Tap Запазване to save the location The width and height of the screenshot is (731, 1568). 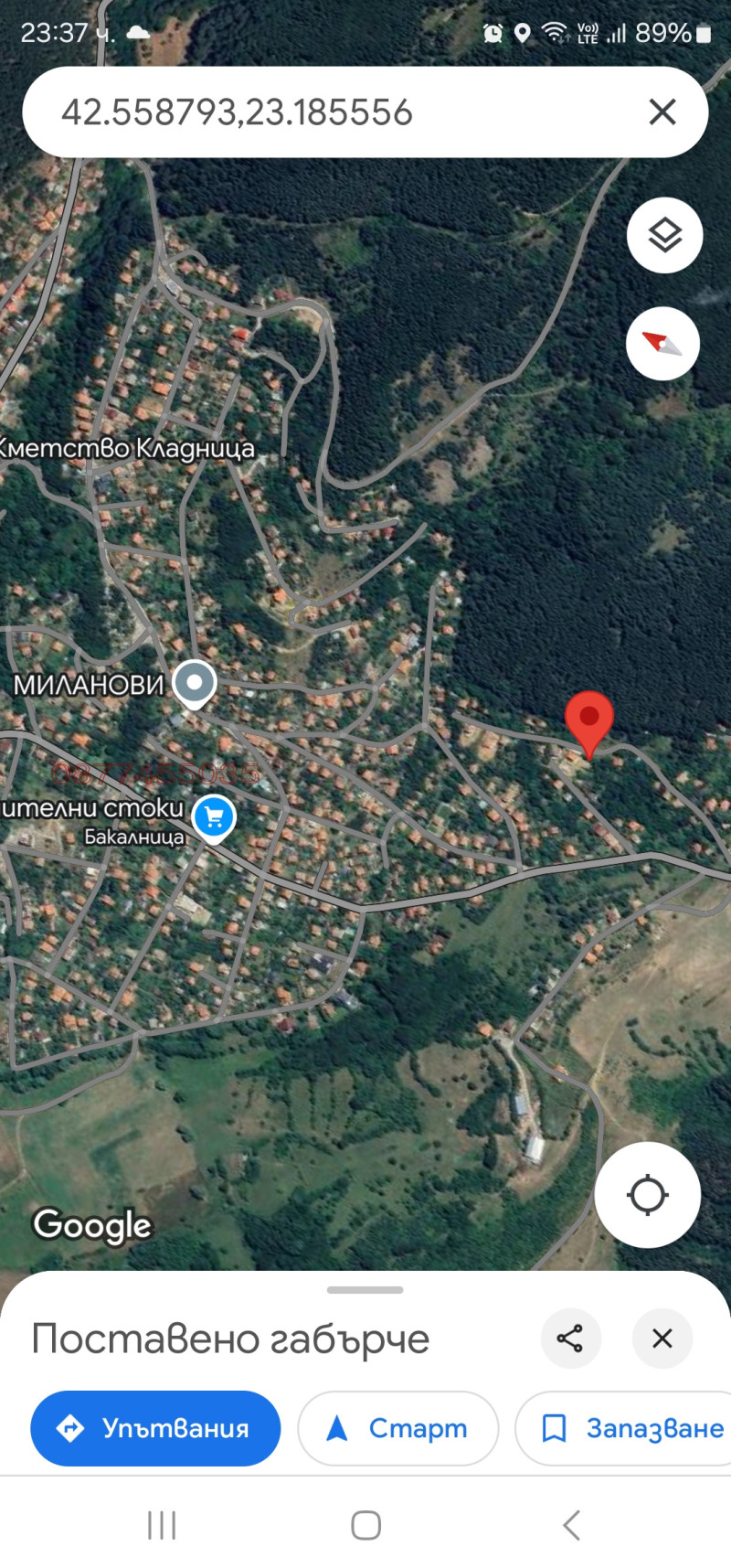pos(630,1428)
